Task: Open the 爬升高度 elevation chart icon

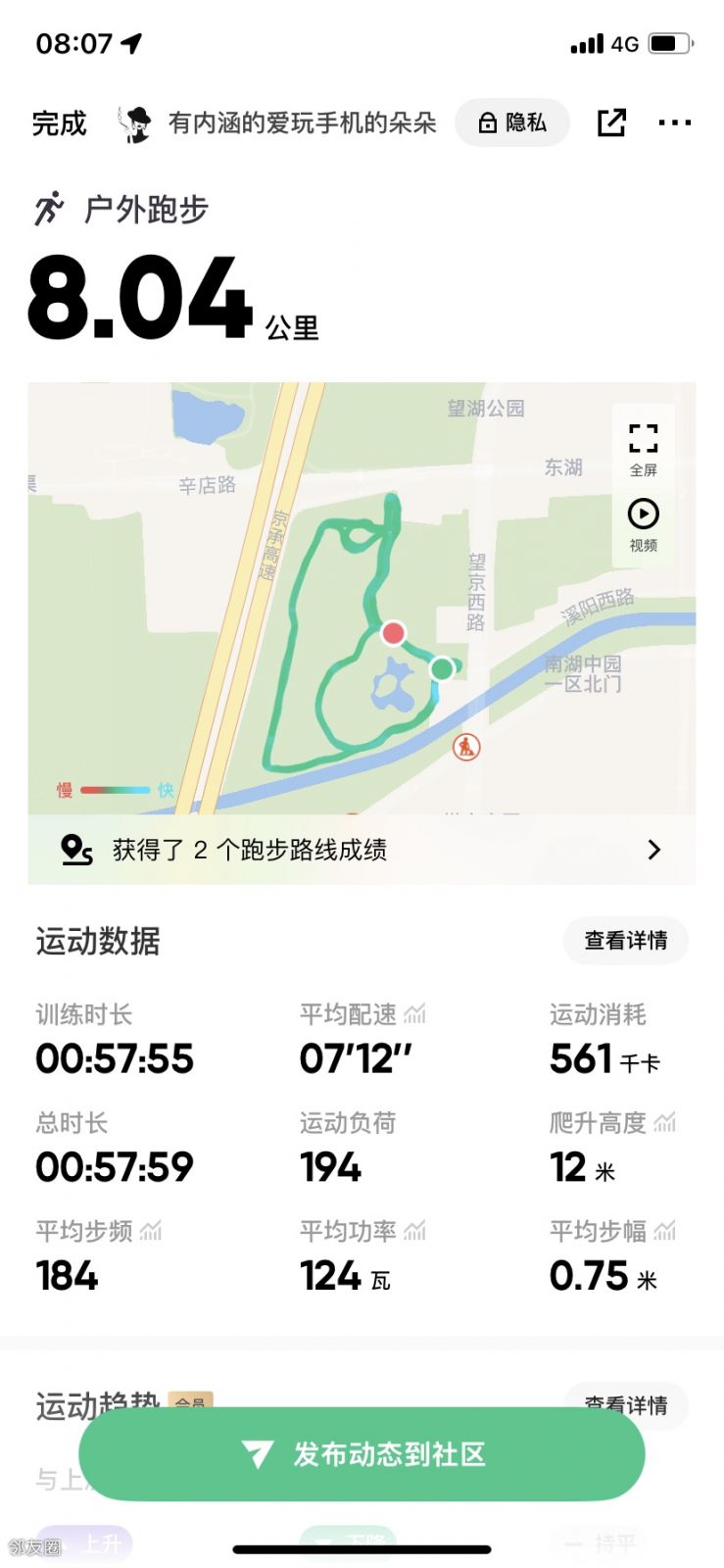Action: pos(665,1123)
